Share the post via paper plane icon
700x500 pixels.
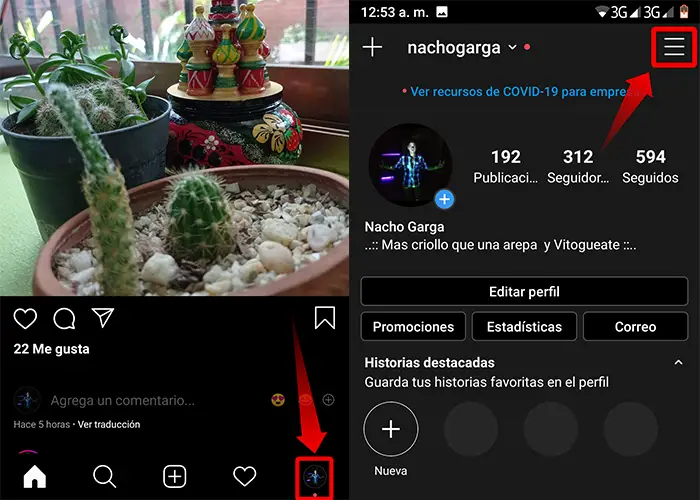click(x=103, y=318)
